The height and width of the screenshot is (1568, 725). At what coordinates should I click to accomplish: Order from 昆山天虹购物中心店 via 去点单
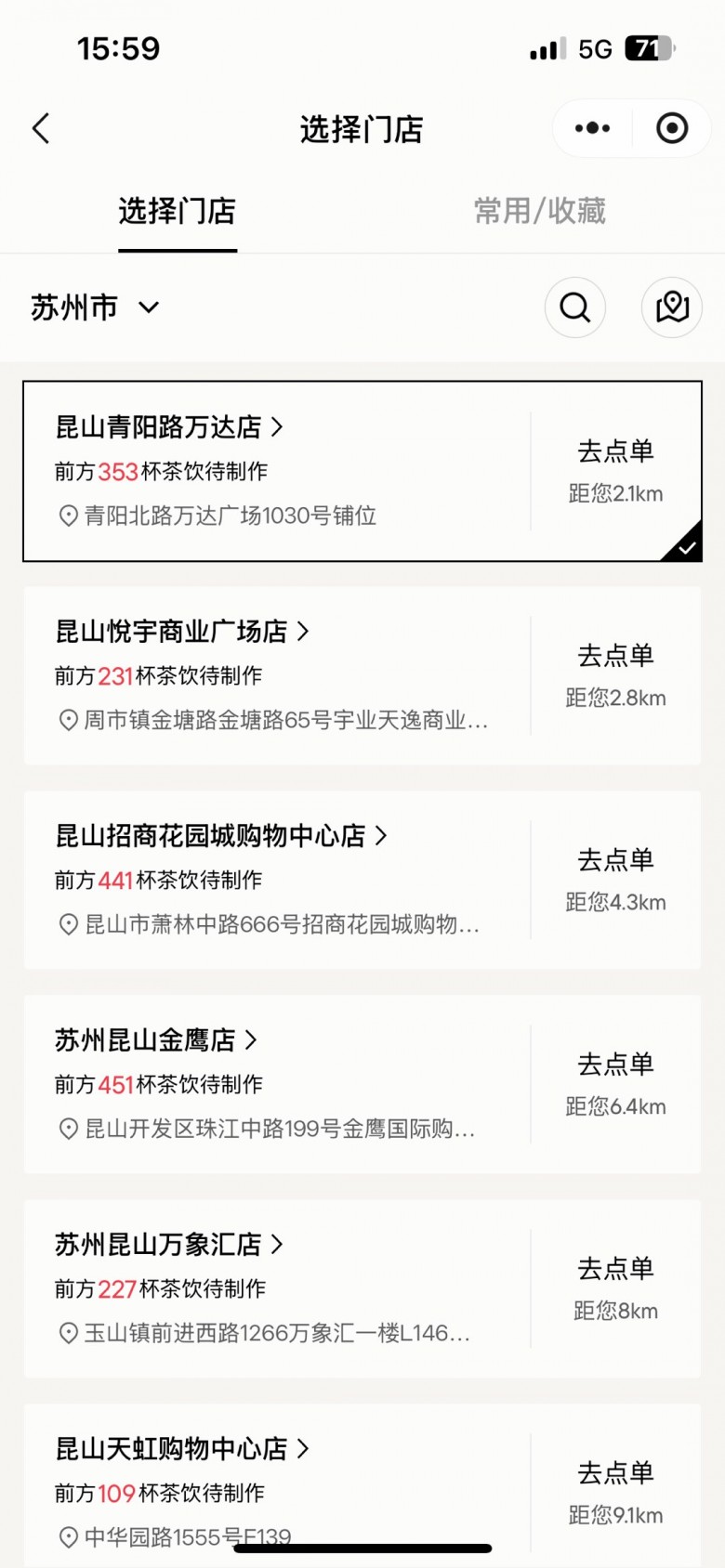(x=615, y=1473)
